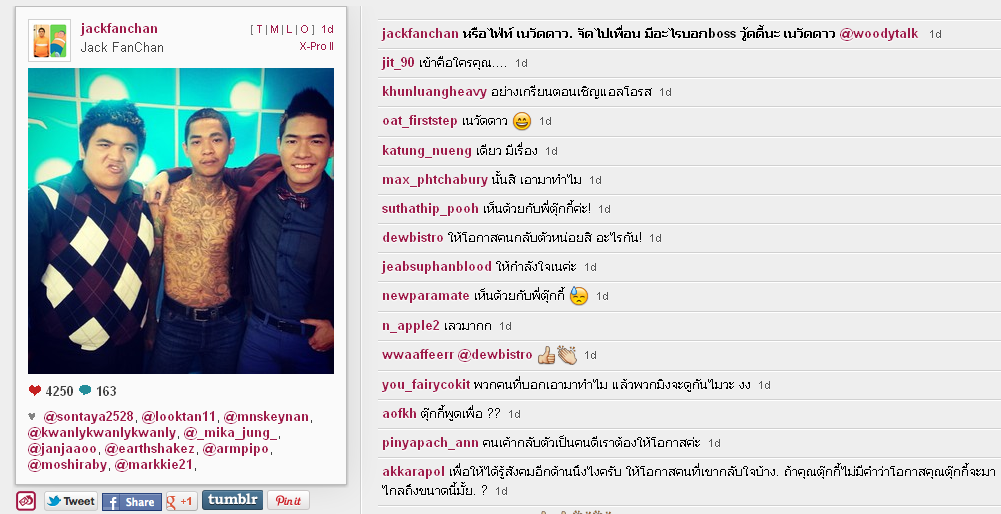Open the posted group photo
1001x514 pixels.
click(x=181, y=221)
